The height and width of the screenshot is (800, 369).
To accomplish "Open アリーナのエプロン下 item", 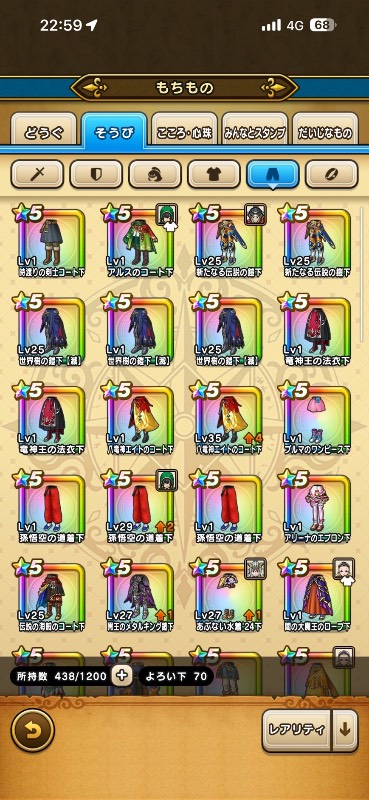I will coord(316,508).
